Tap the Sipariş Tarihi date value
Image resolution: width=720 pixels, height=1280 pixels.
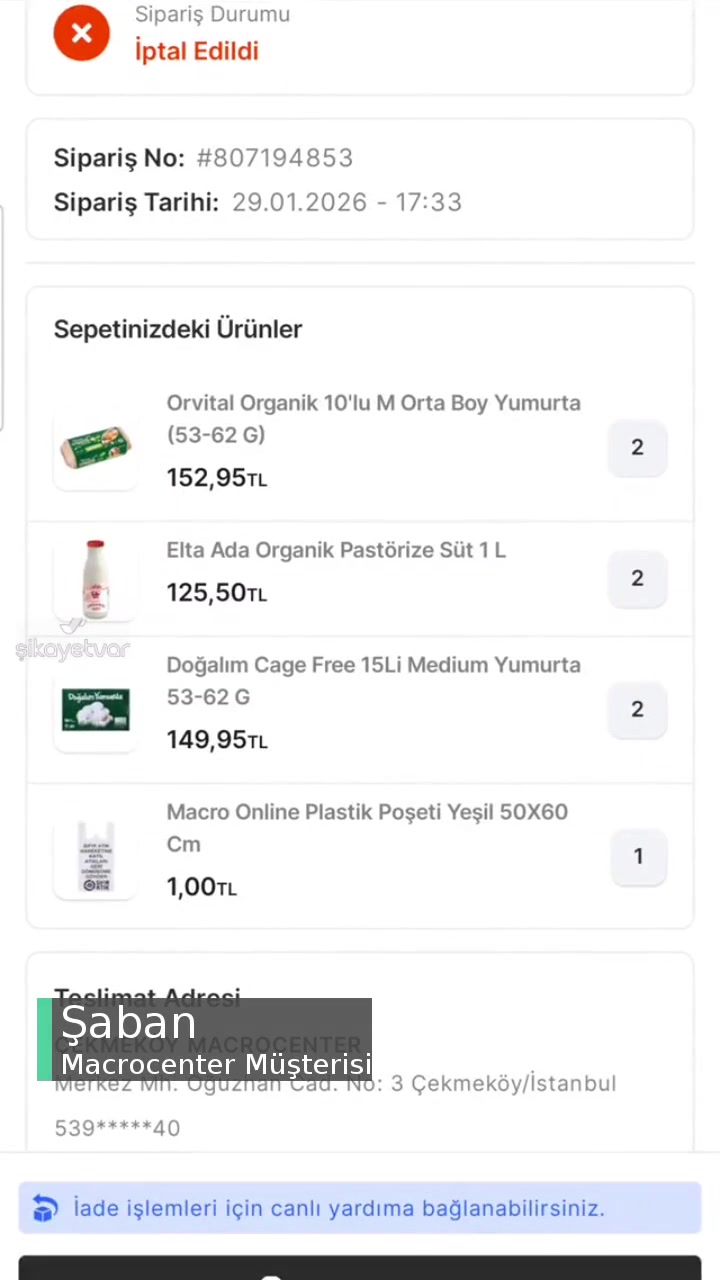point(346,202)
